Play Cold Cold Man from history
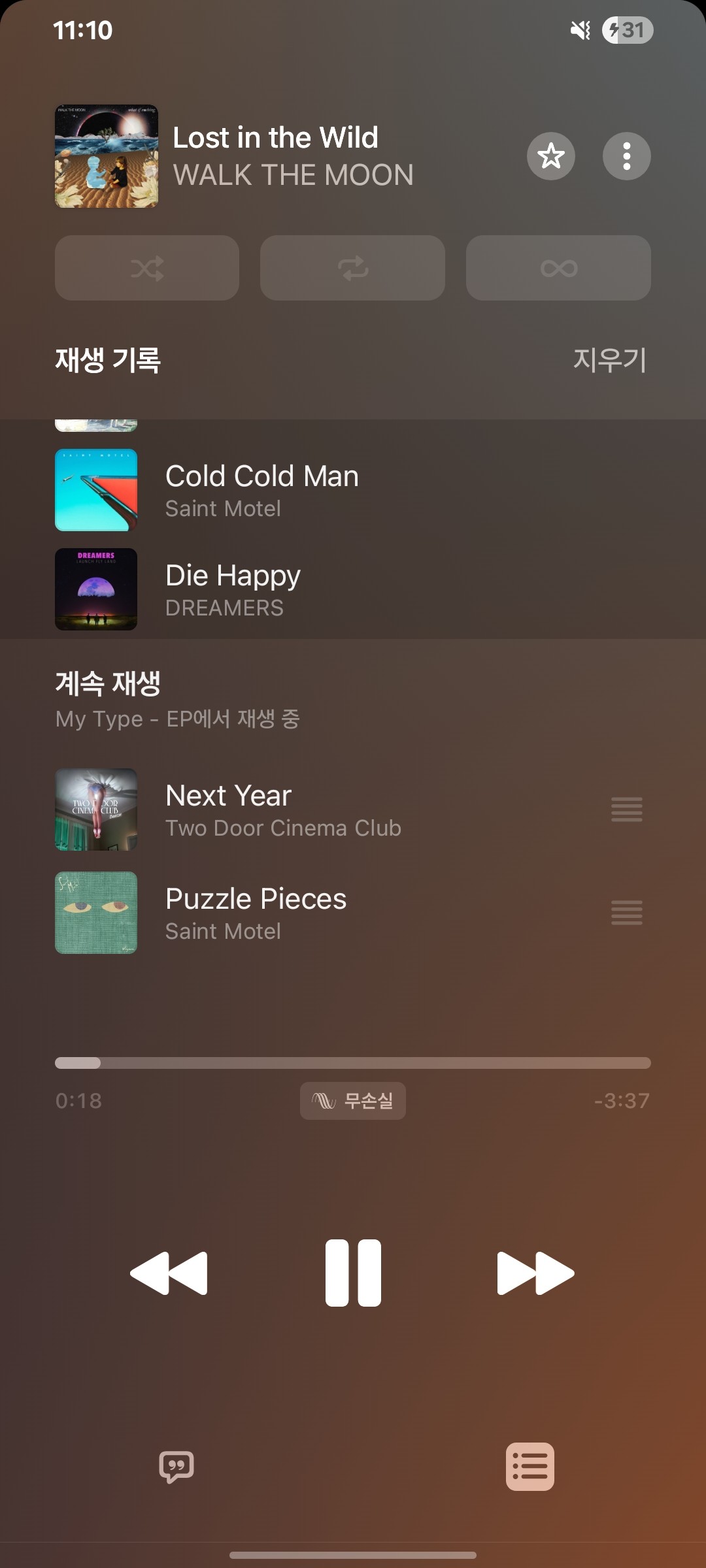 261,490
